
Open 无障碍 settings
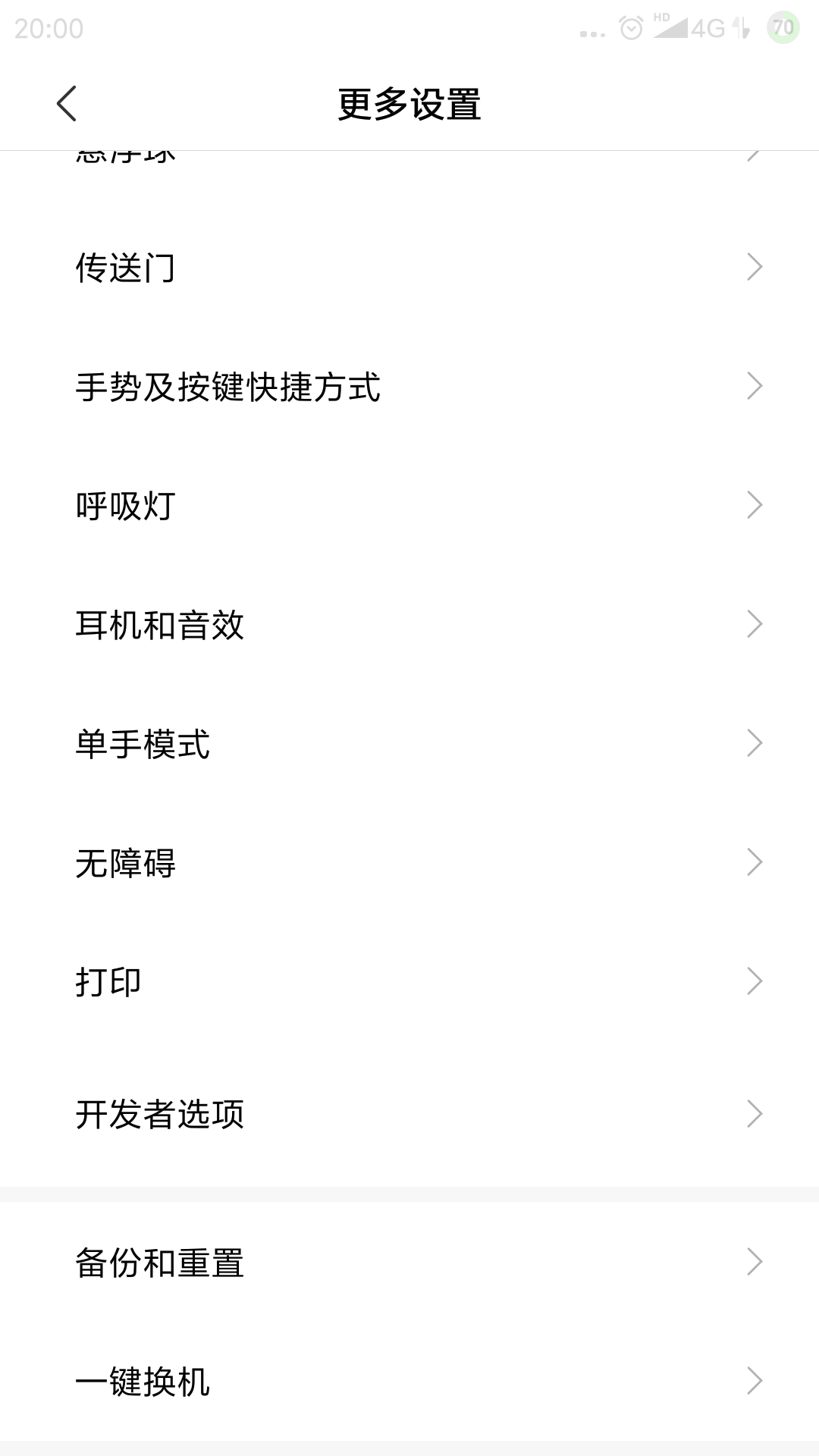coord(409,863)
